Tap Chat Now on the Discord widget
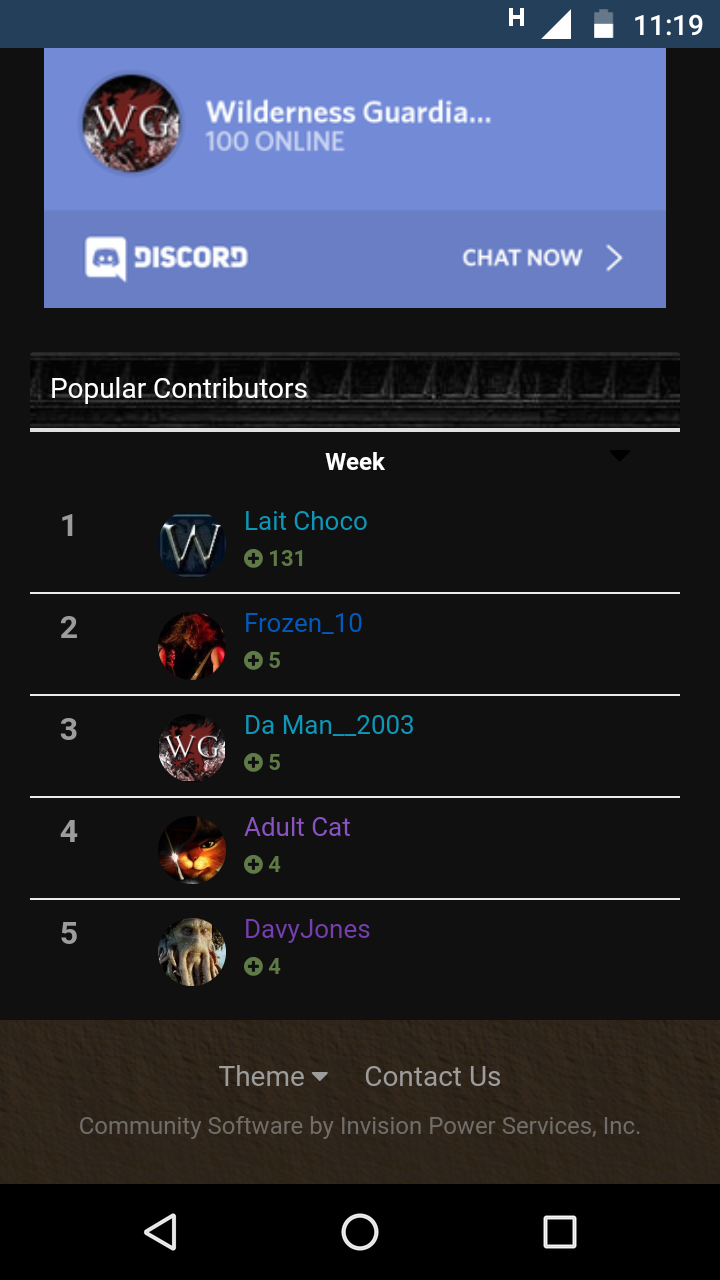720x1280 pixels. (542, 258)
